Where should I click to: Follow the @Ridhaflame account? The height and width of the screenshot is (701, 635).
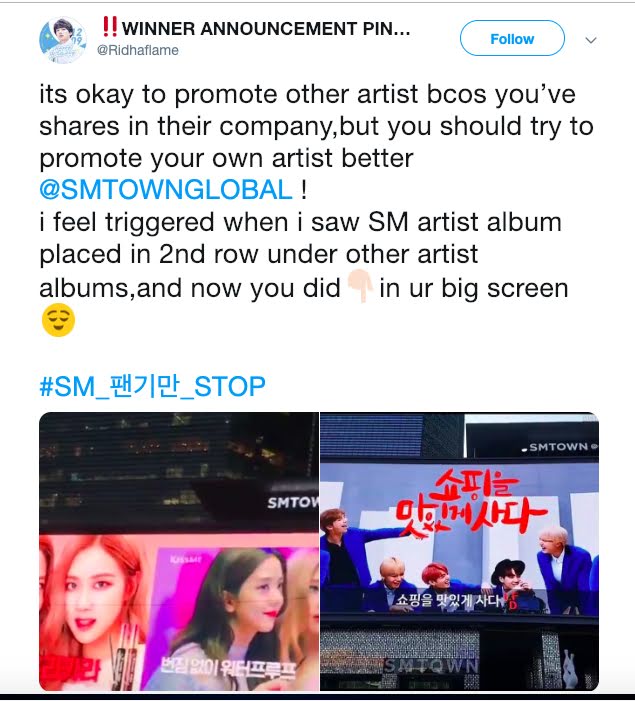(512, 39)
